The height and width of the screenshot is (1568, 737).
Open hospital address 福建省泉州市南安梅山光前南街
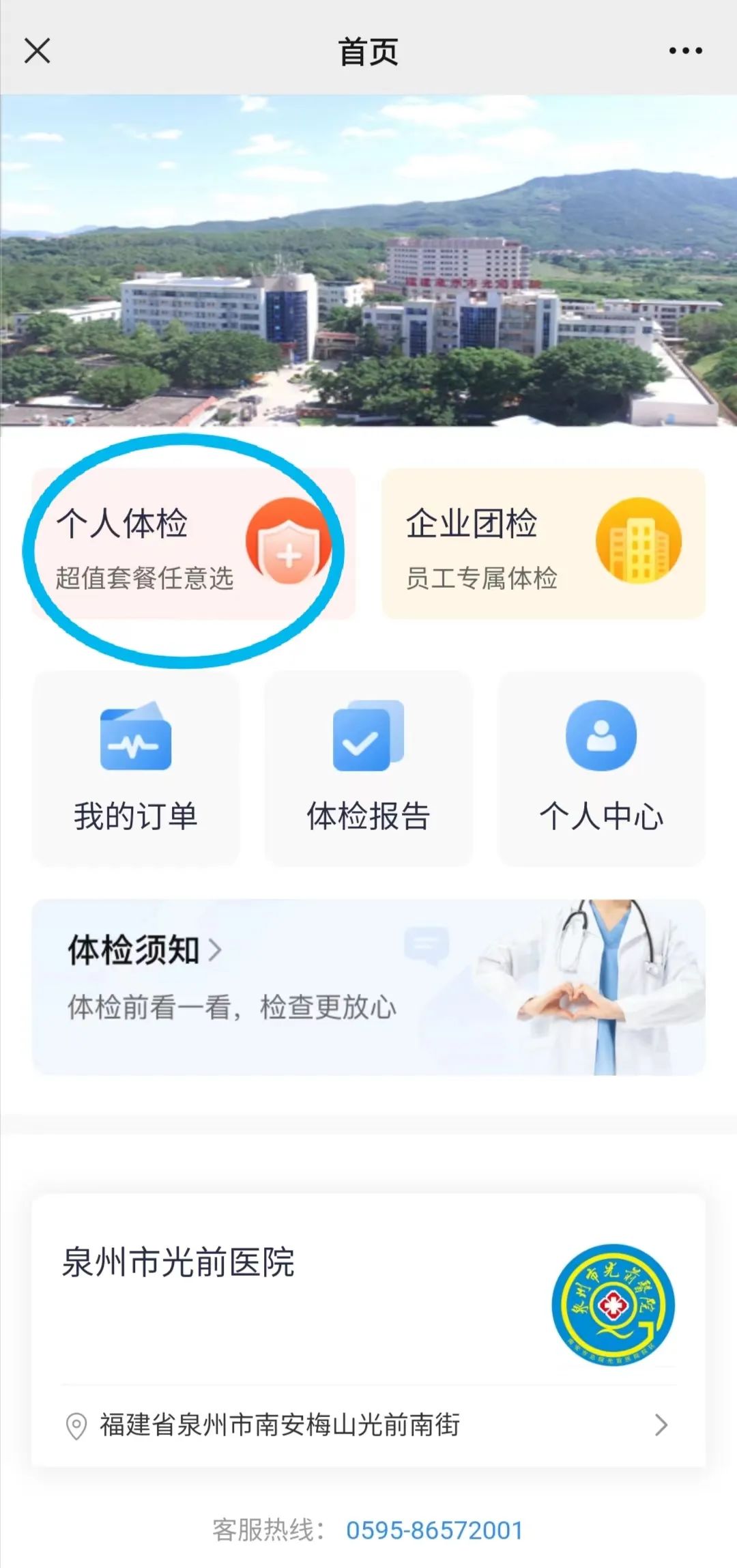pyautogui.click(x=369, y=1425)
